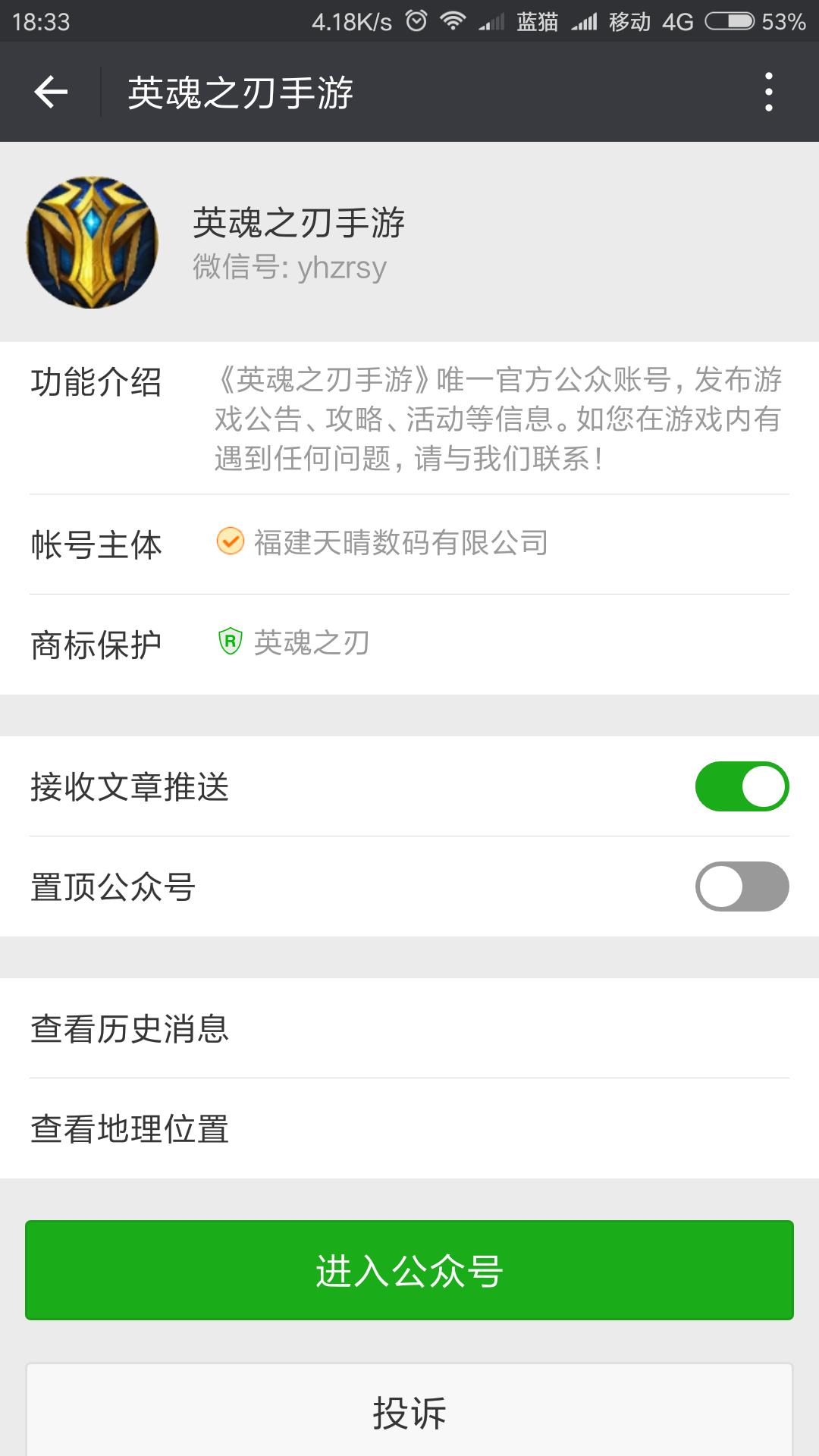Open the three-dot overflow menu
The image size is (819, 1456).
[x=769, y=93]
